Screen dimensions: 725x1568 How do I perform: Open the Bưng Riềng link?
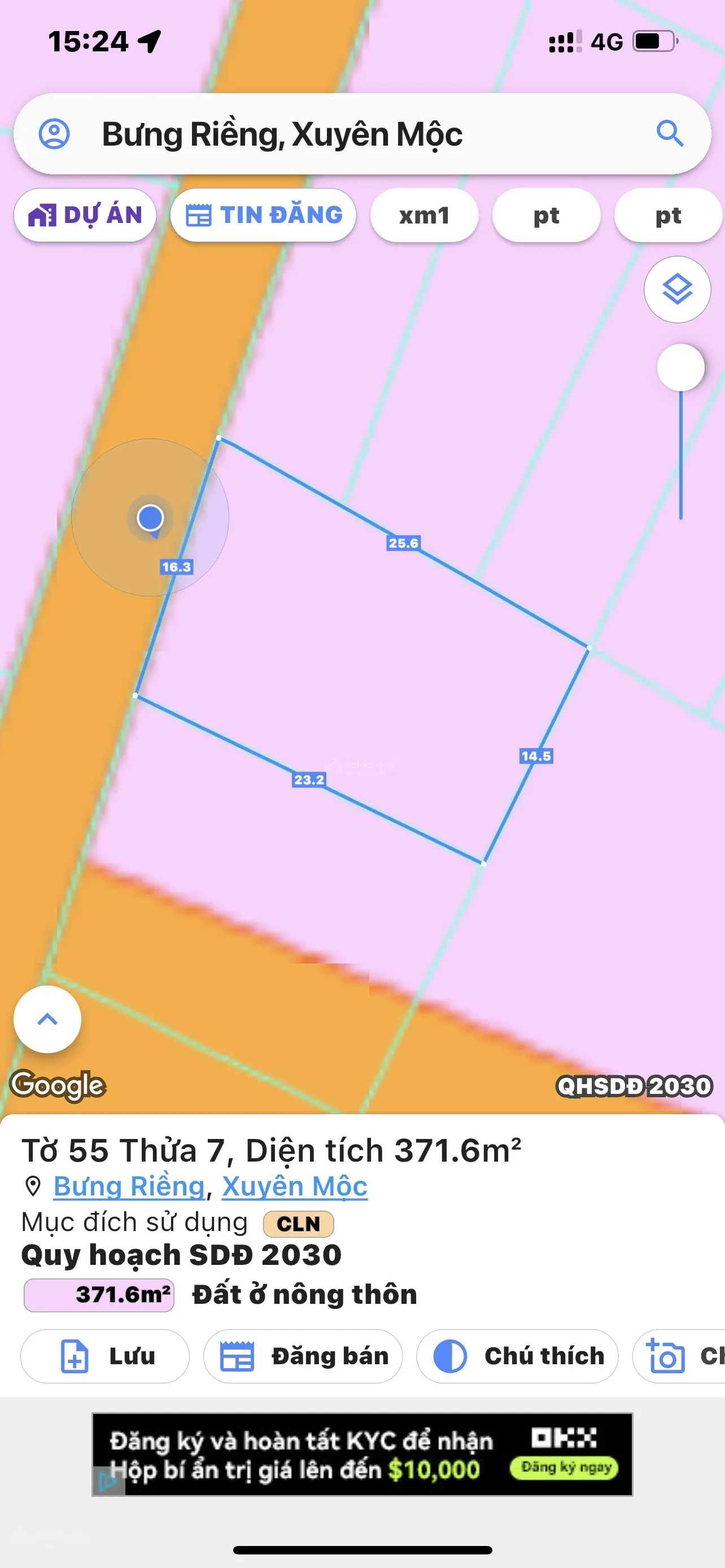(129, 1186)
